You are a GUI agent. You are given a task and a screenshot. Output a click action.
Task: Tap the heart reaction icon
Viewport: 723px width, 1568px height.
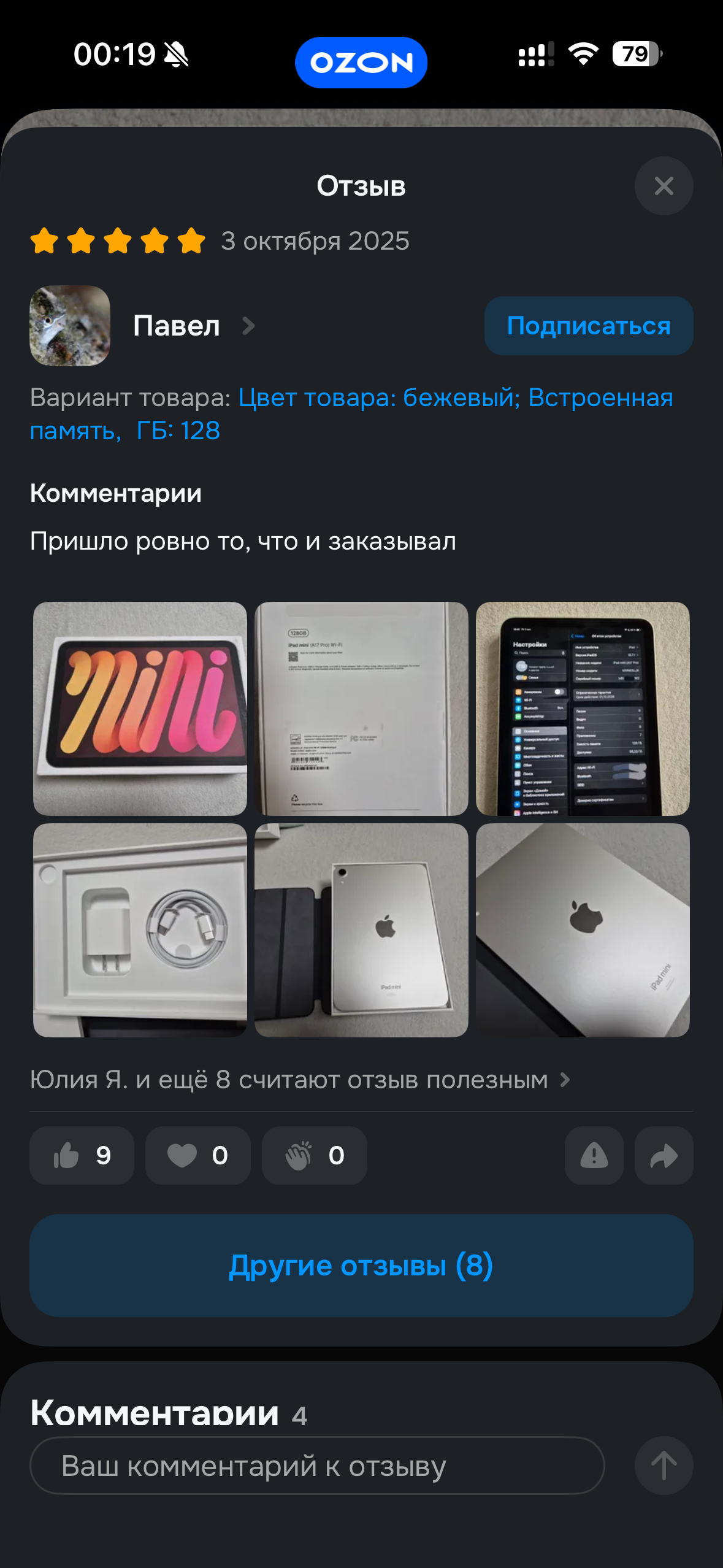[x=181, y=1155]
